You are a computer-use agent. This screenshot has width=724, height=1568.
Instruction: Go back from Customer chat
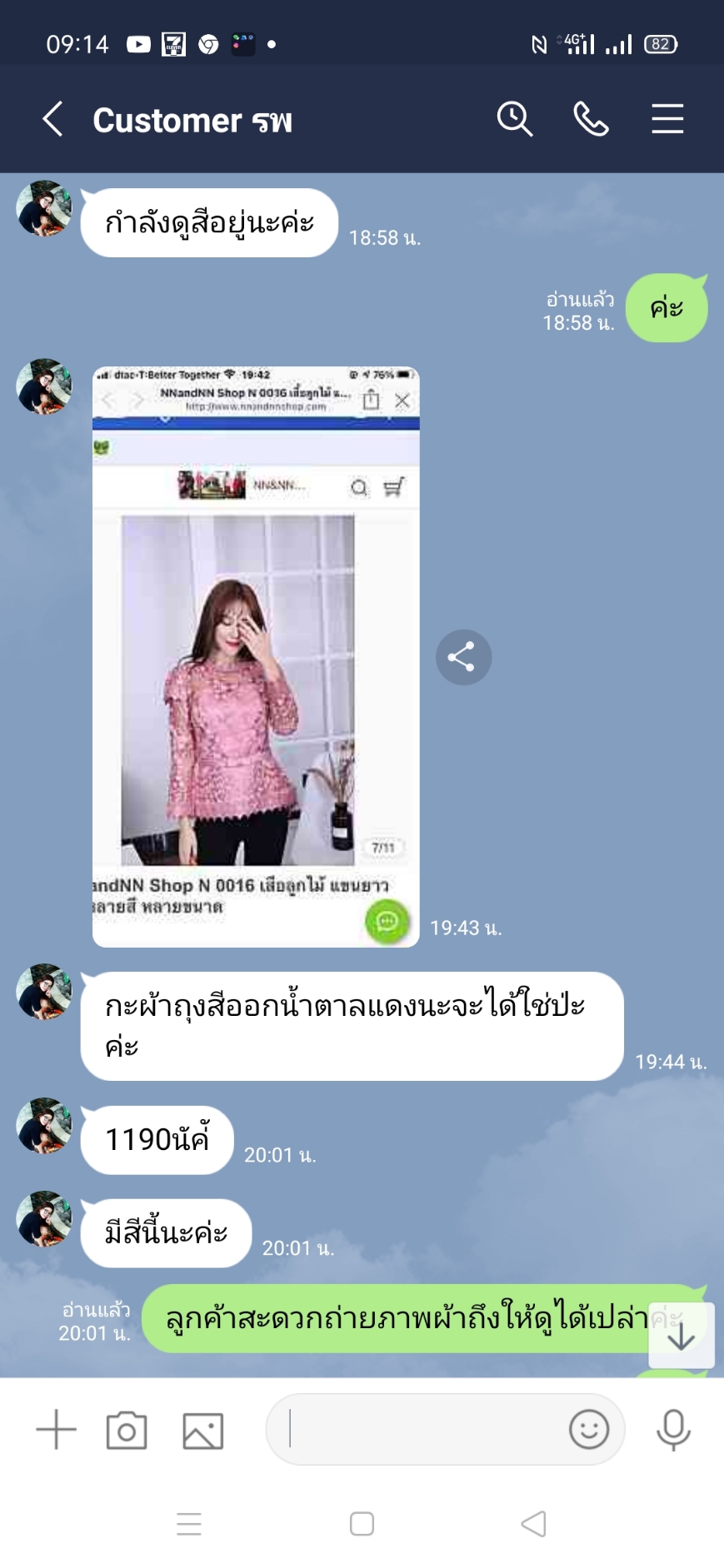coord(52,119)
